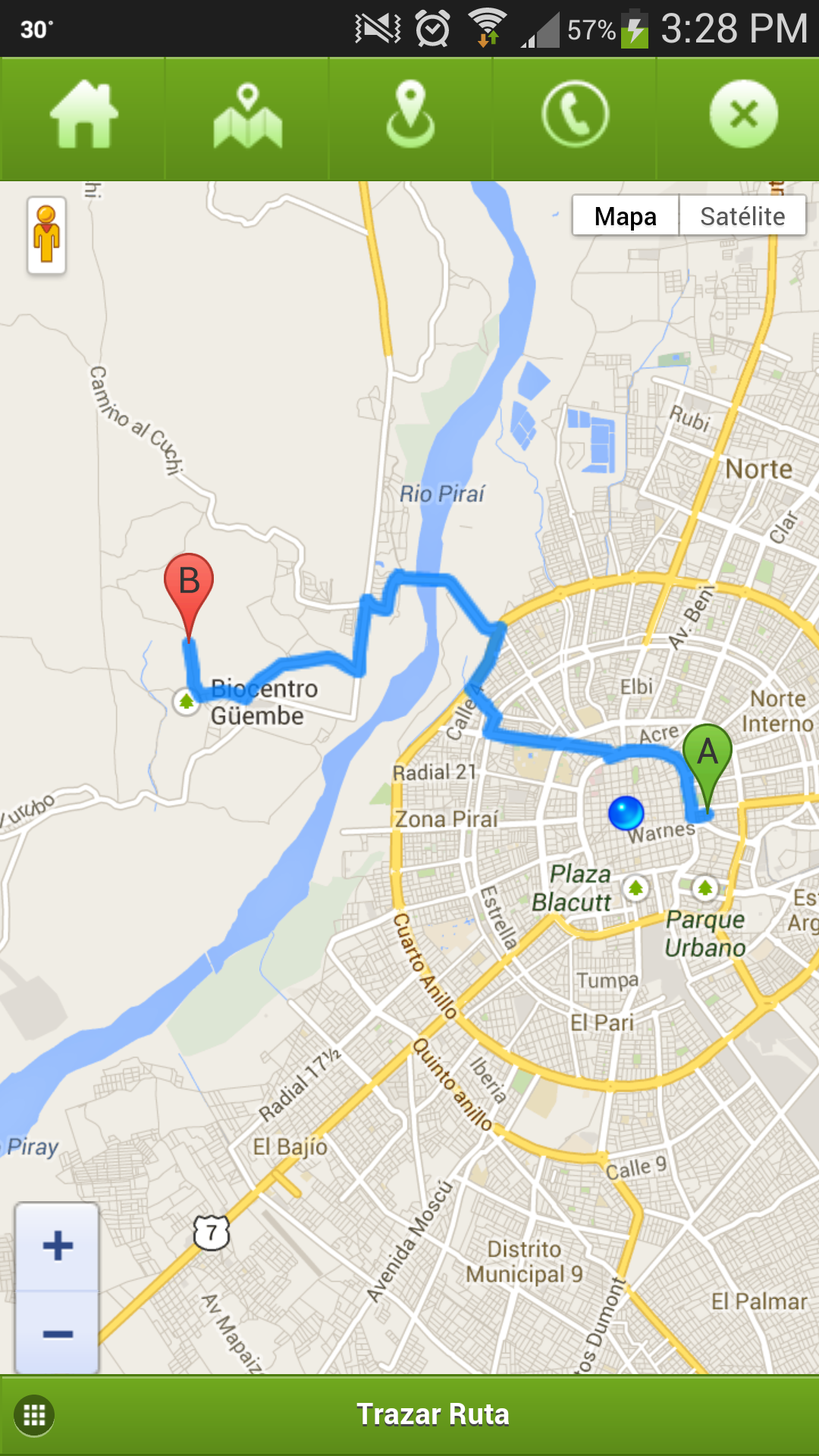Close using the X icon
Image resolution: width=819 pixels, height=1456 pixels.
(x=743, y=115)
